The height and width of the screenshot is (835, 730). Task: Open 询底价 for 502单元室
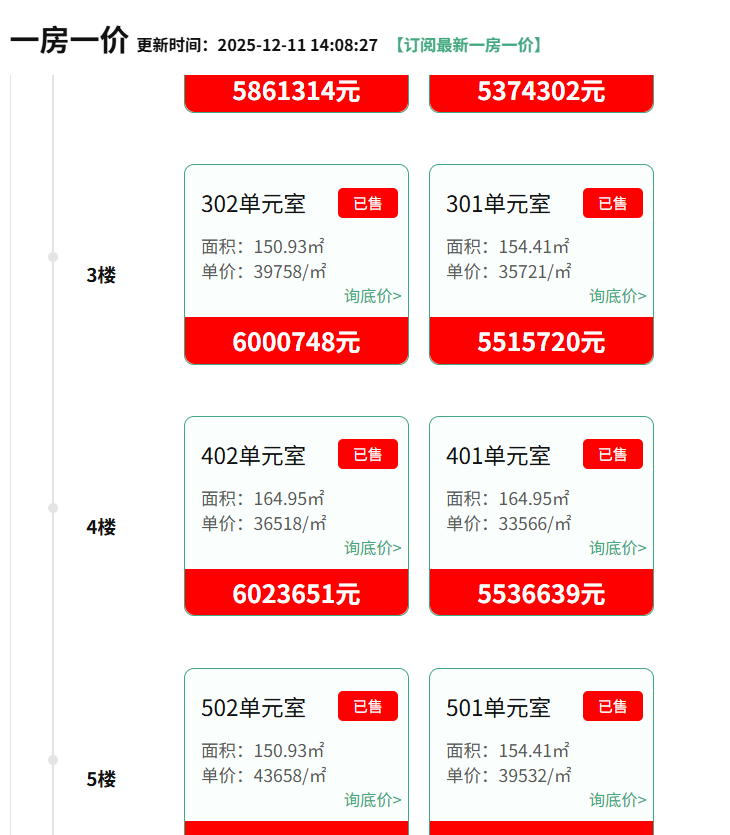click(373, 800)
